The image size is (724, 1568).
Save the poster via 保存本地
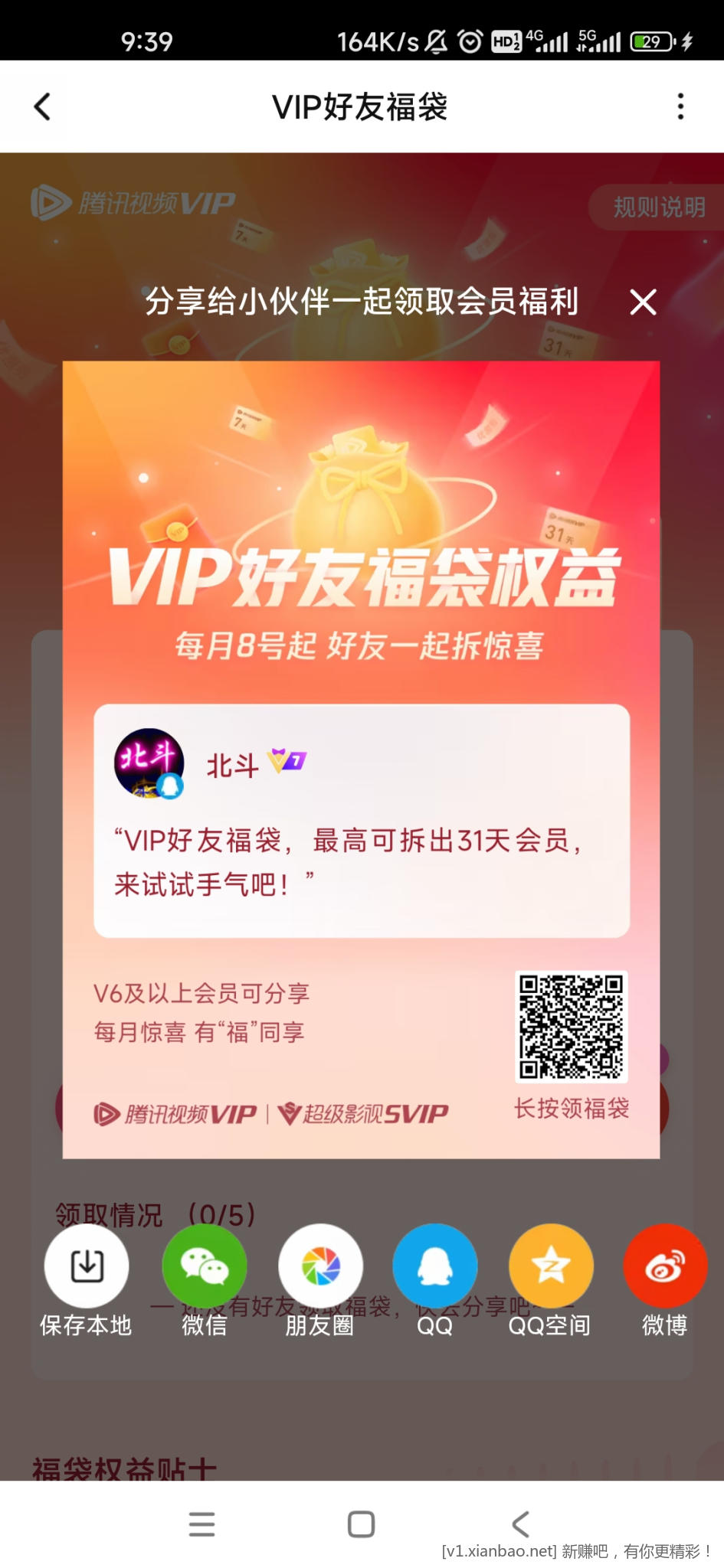[87, 1266]
